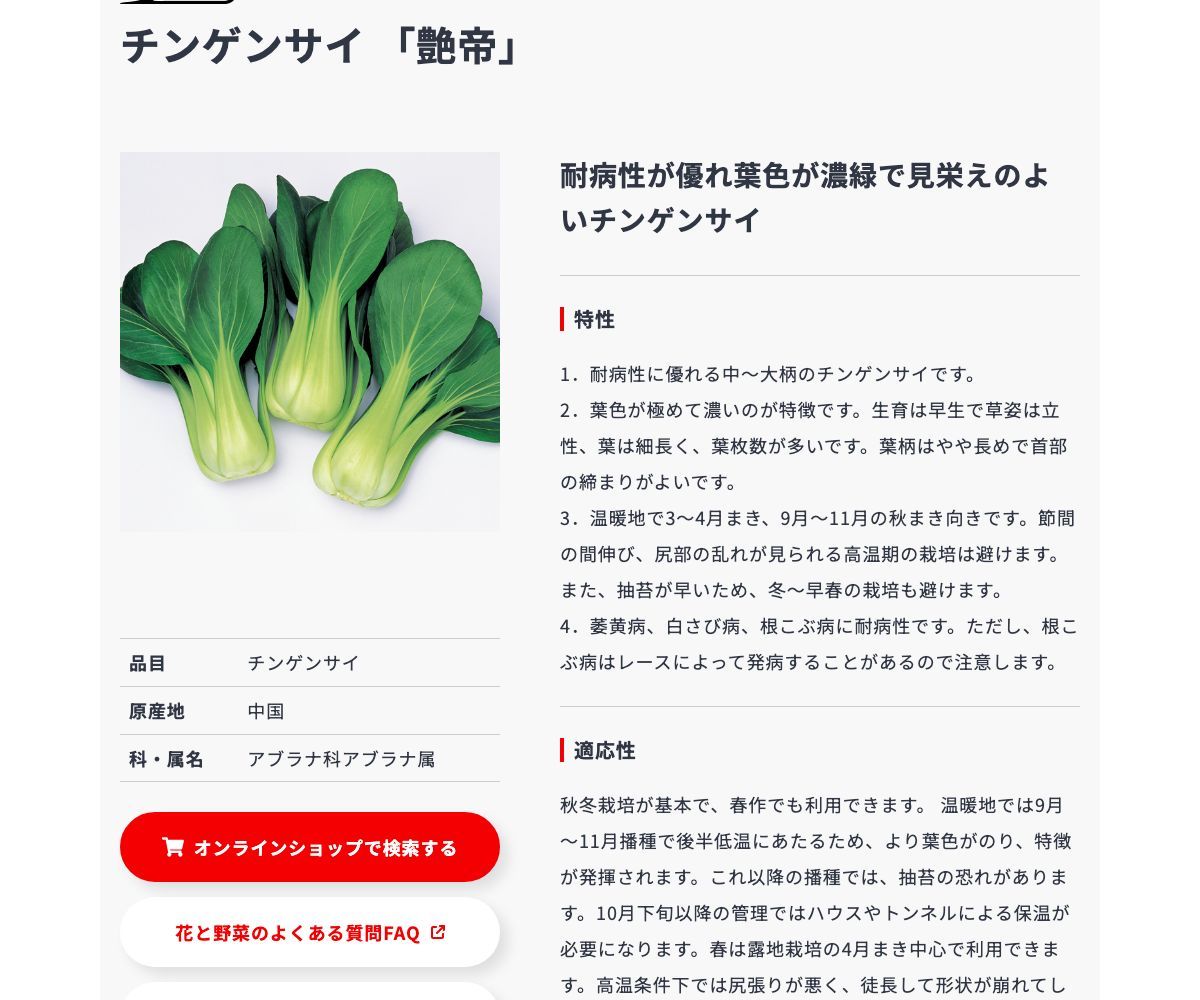1200x1000 pixels.
Task: Open the flower and vegetable FAQ link
Action: [x=310, y=933]
